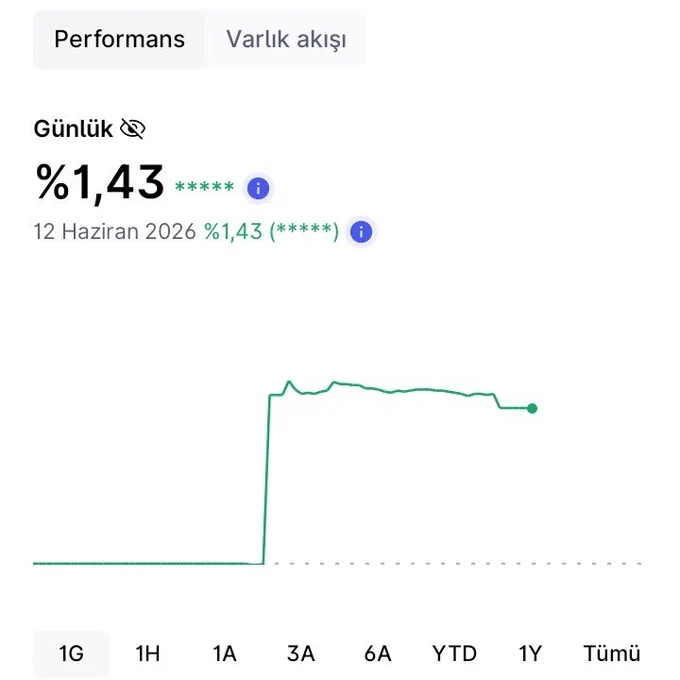This screenshot has width=680, height=680.
Task: Show the 3A period chart
Action: click(x=301, y=653)
